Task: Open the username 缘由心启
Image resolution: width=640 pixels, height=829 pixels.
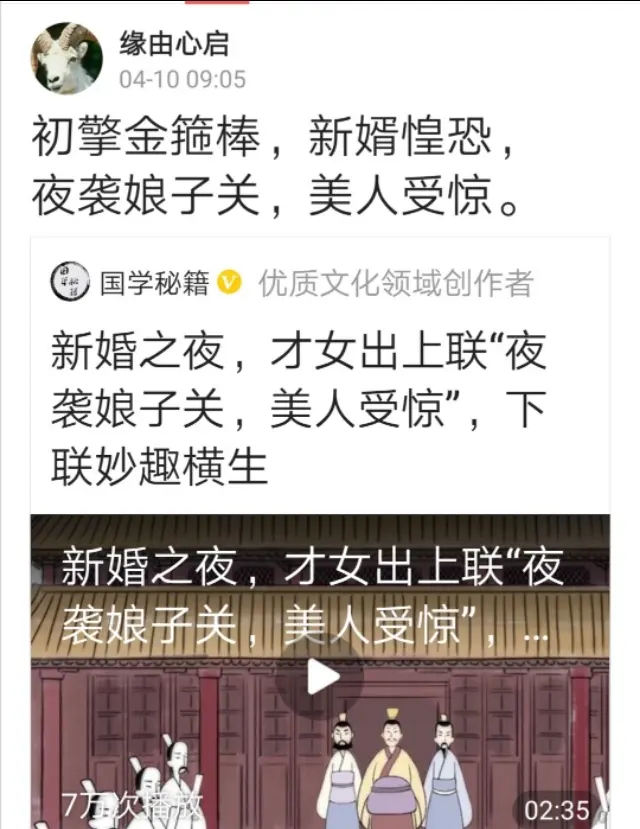Action: coord(174,45)
